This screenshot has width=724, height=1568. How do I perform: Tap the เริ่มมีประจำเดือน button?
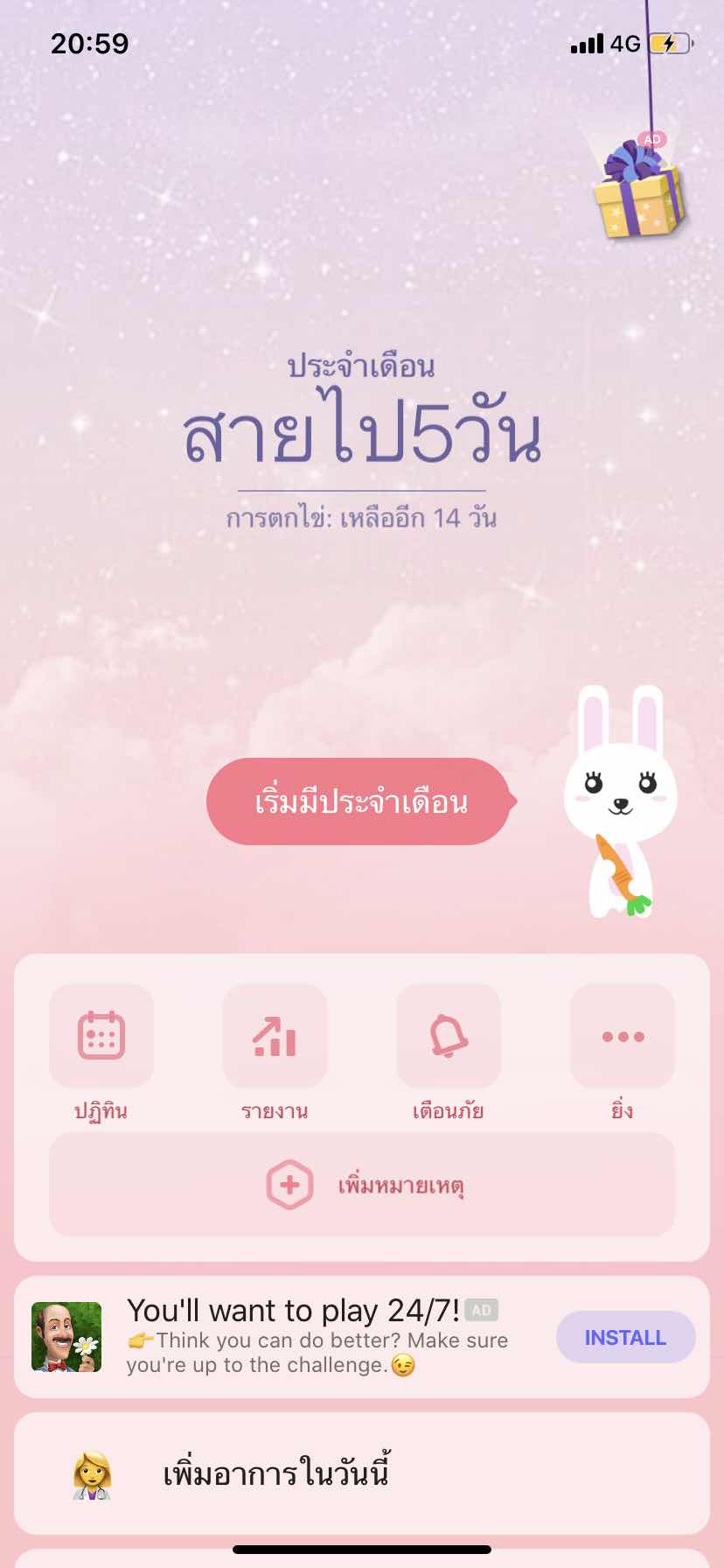coord(359,801)
